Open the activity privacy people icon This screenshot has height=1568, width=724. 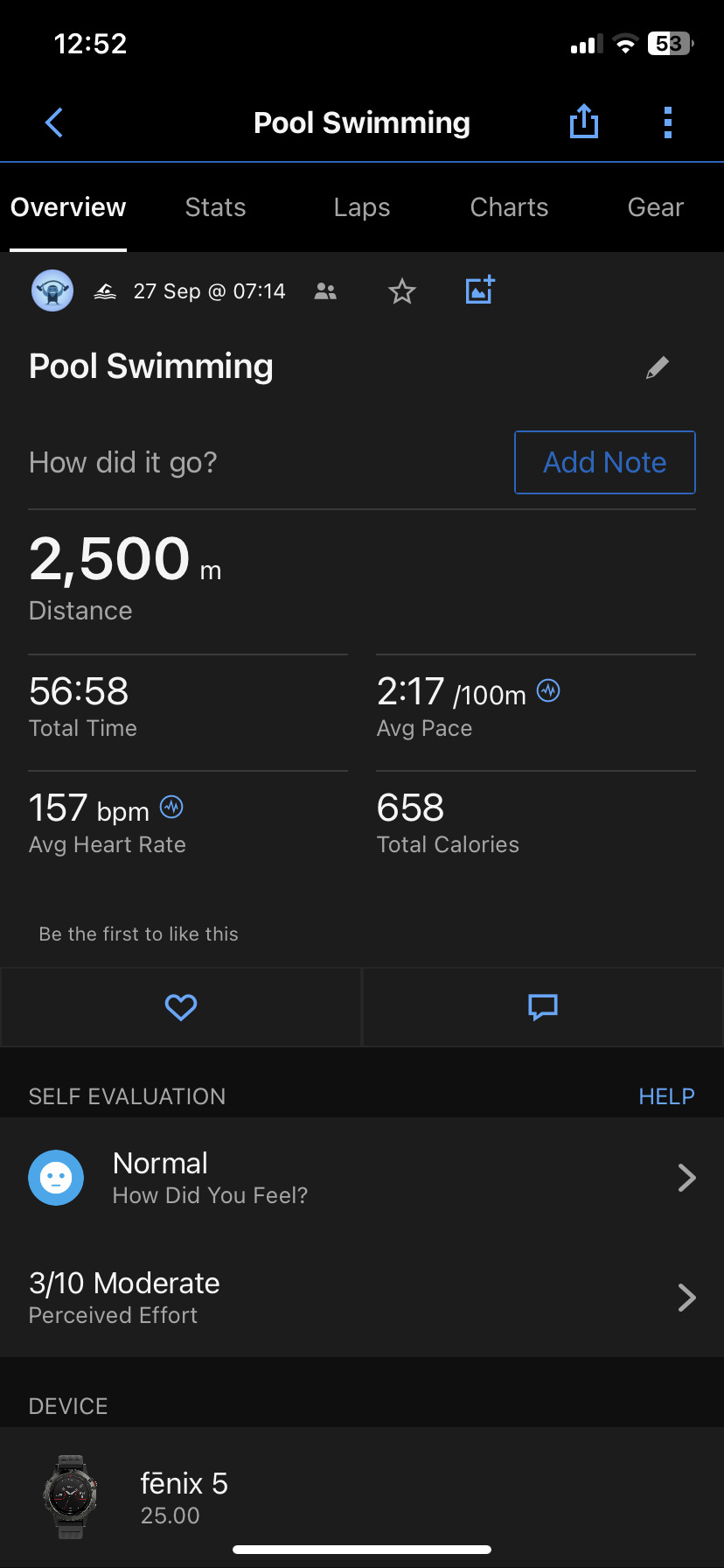[x=325, y=291]
